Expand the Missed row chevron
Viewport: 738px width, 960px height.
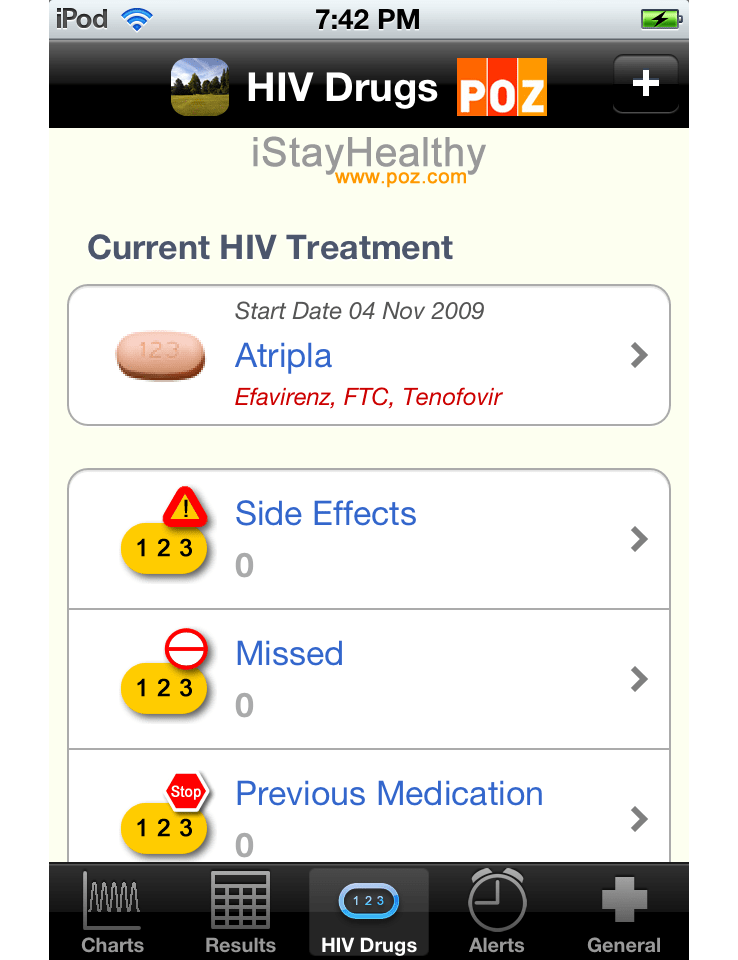(638, 678)
